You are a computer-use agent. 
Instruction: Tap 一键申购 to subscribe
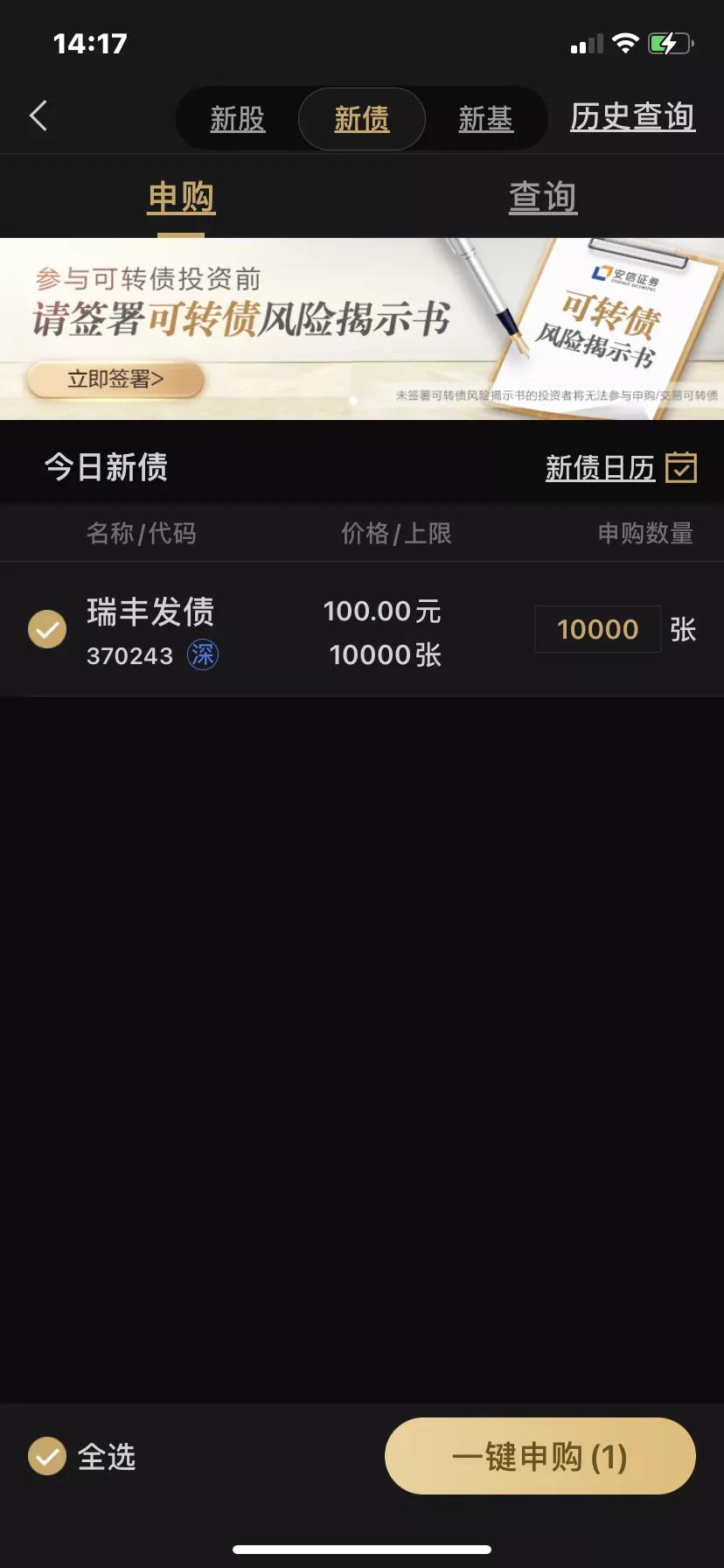pos(539,1455)
